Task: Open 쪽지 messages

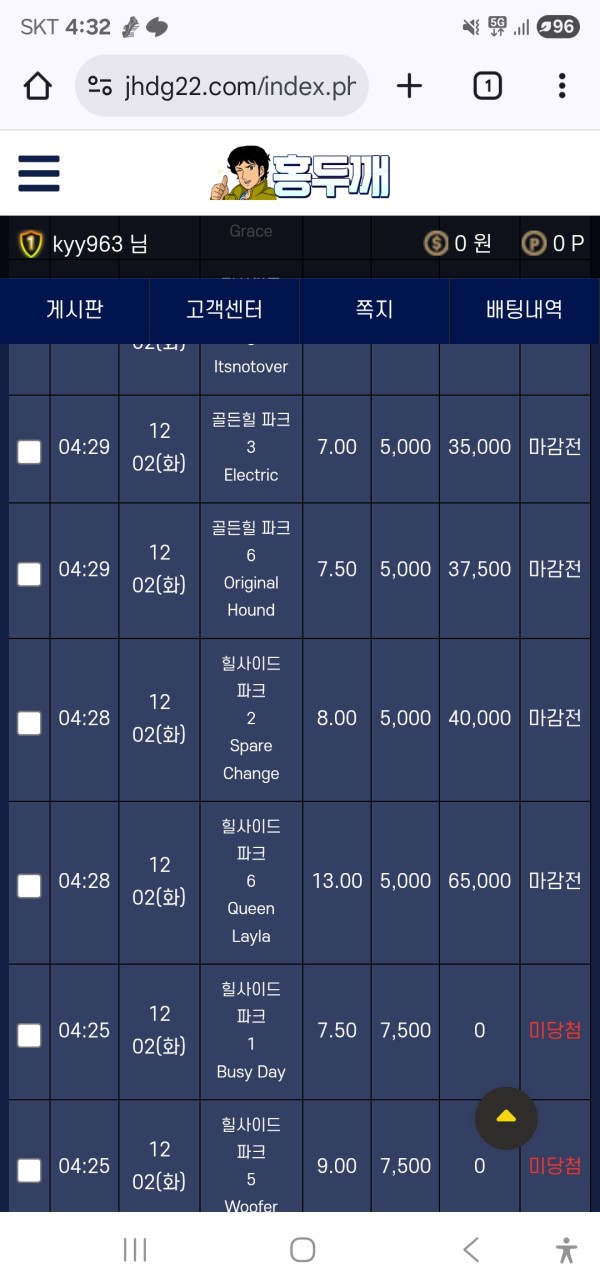Action: coord(374,310)
